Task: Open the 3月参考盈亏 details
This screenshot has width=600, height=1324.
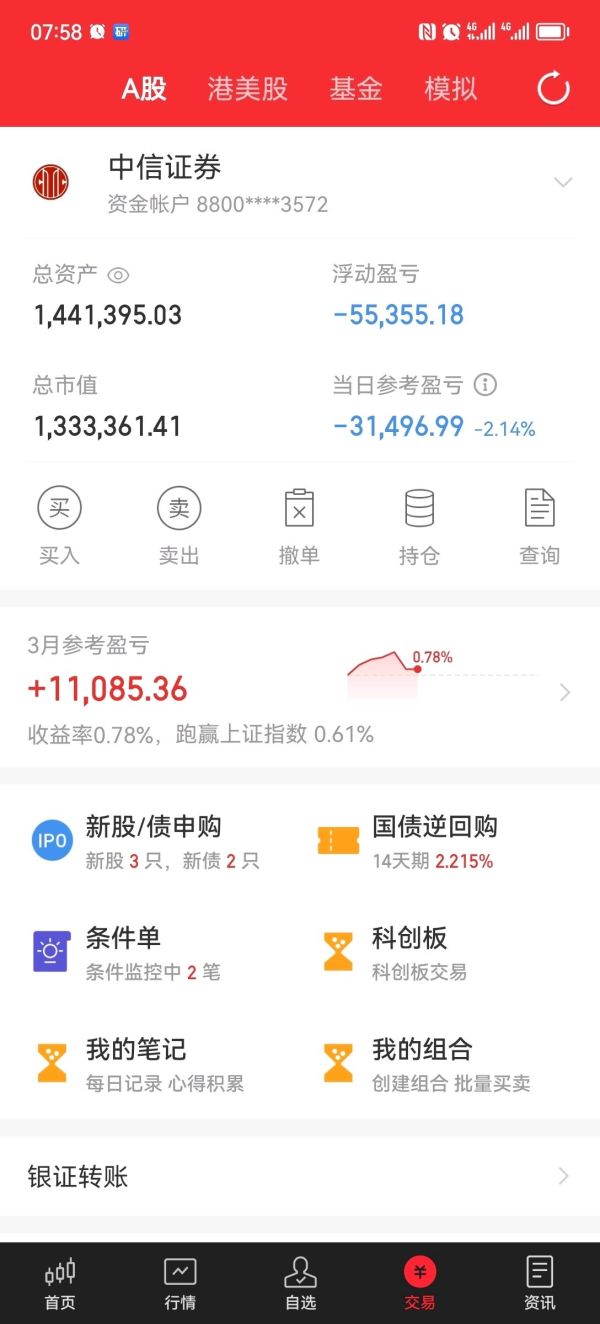Action: (x=300, y=690)
